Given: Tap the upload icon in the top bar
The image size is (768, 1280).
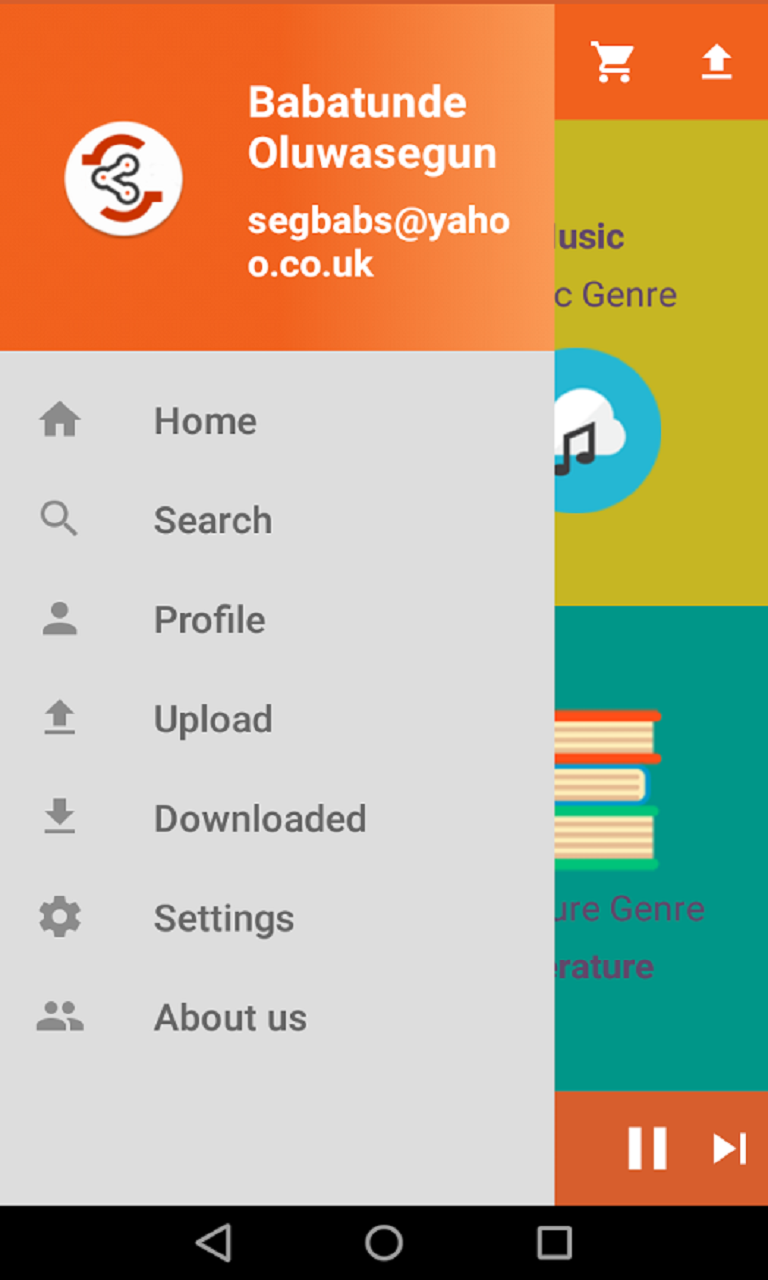Looking at the screenshot, I should point(716,62).
